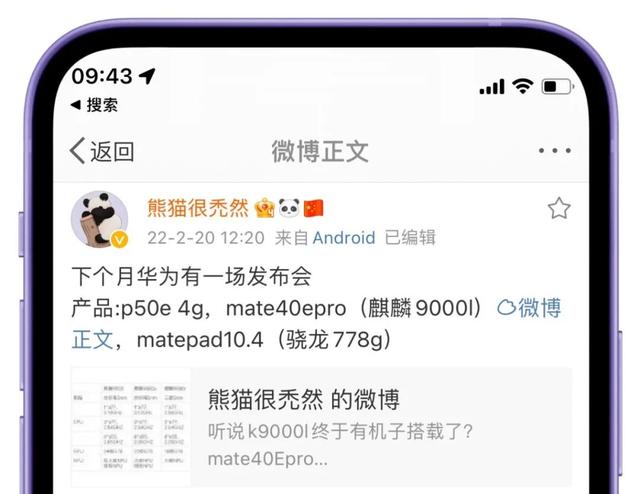
Task: Open 熊猫很秃然's profile avatar
Action: click(98, 218)
